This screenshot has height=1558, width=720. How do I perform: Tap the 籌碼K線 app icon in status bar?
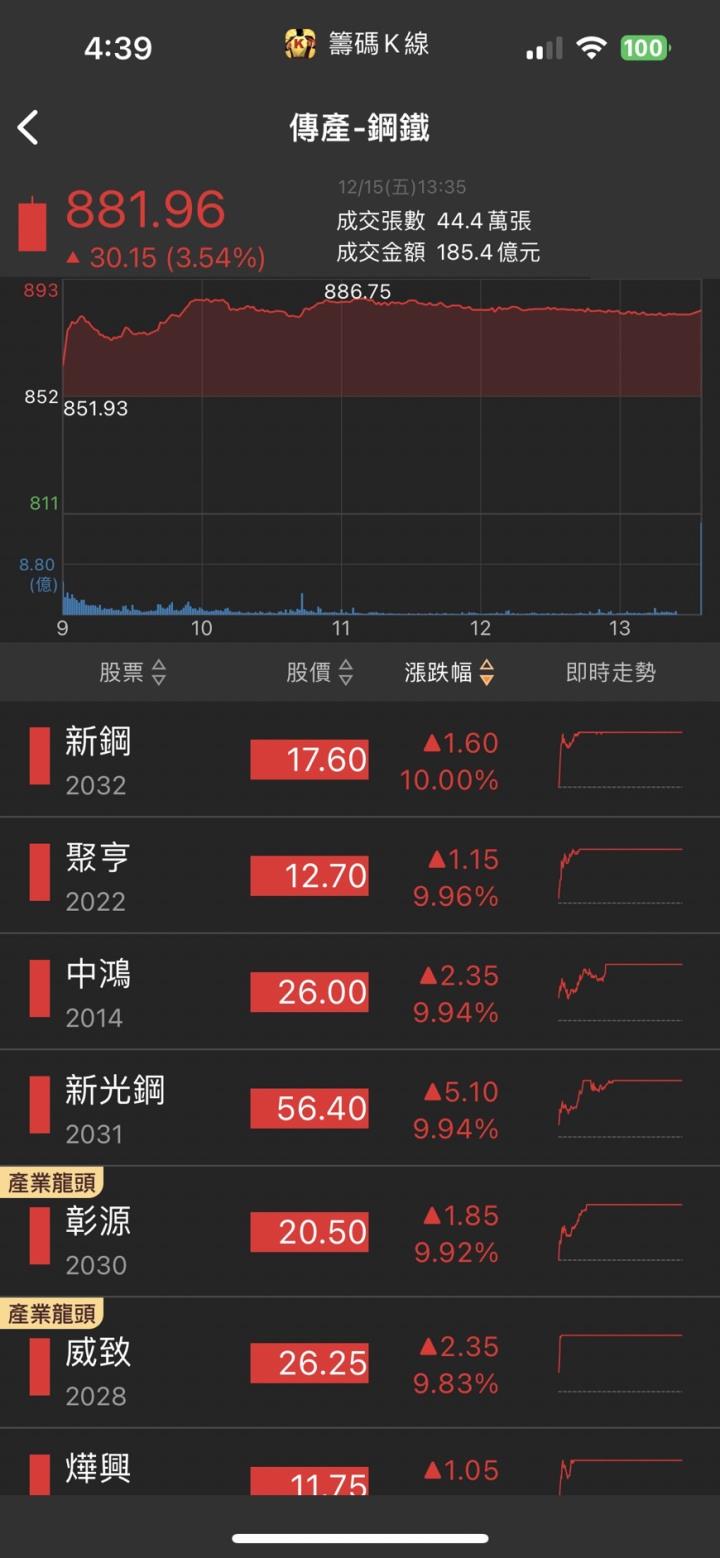pyautogui.click(x=303, y=44)
